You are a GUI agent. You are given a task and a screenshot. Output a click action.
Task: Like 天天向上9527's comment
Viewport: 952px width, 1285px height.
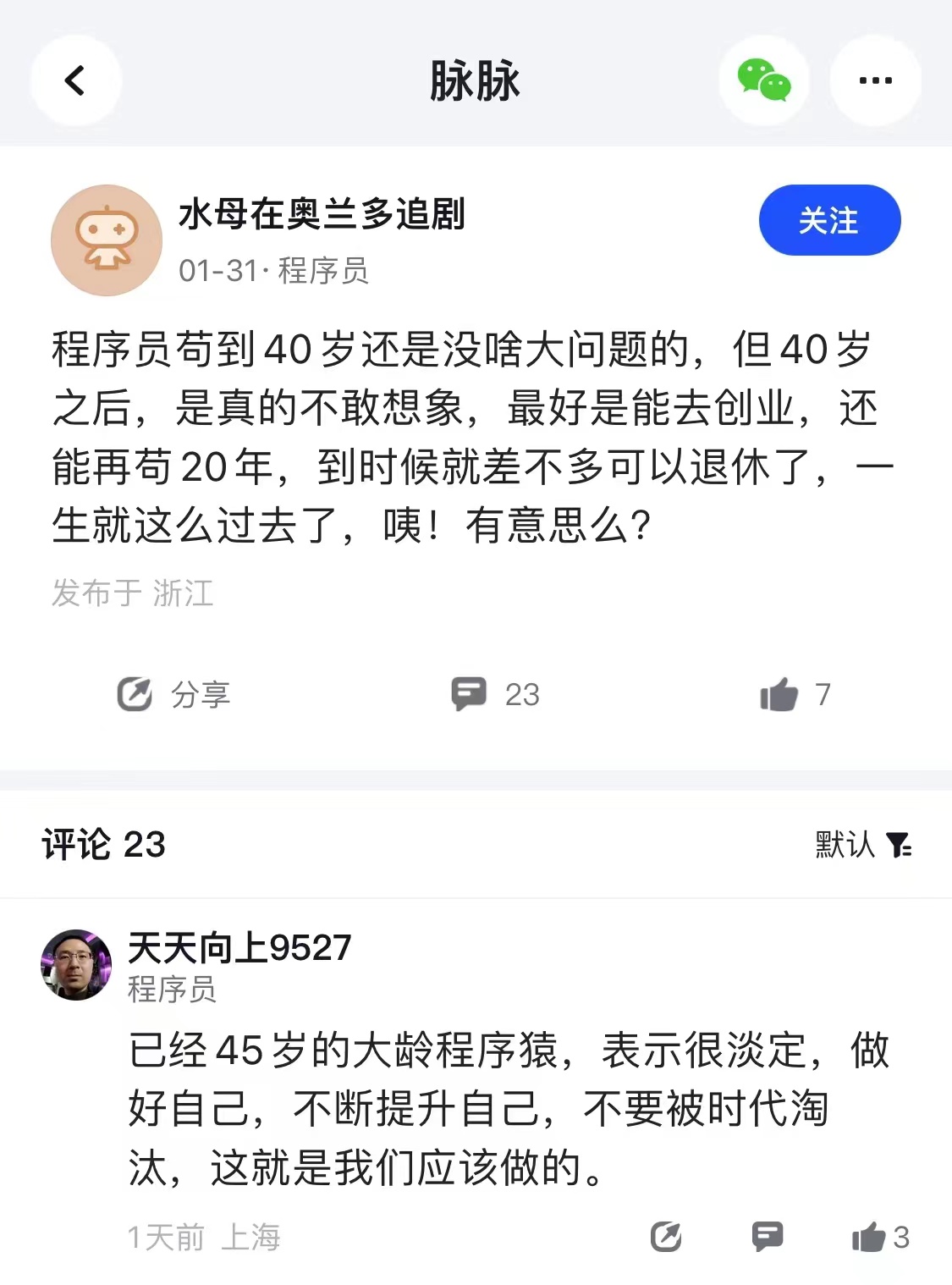pos(870,1238)
